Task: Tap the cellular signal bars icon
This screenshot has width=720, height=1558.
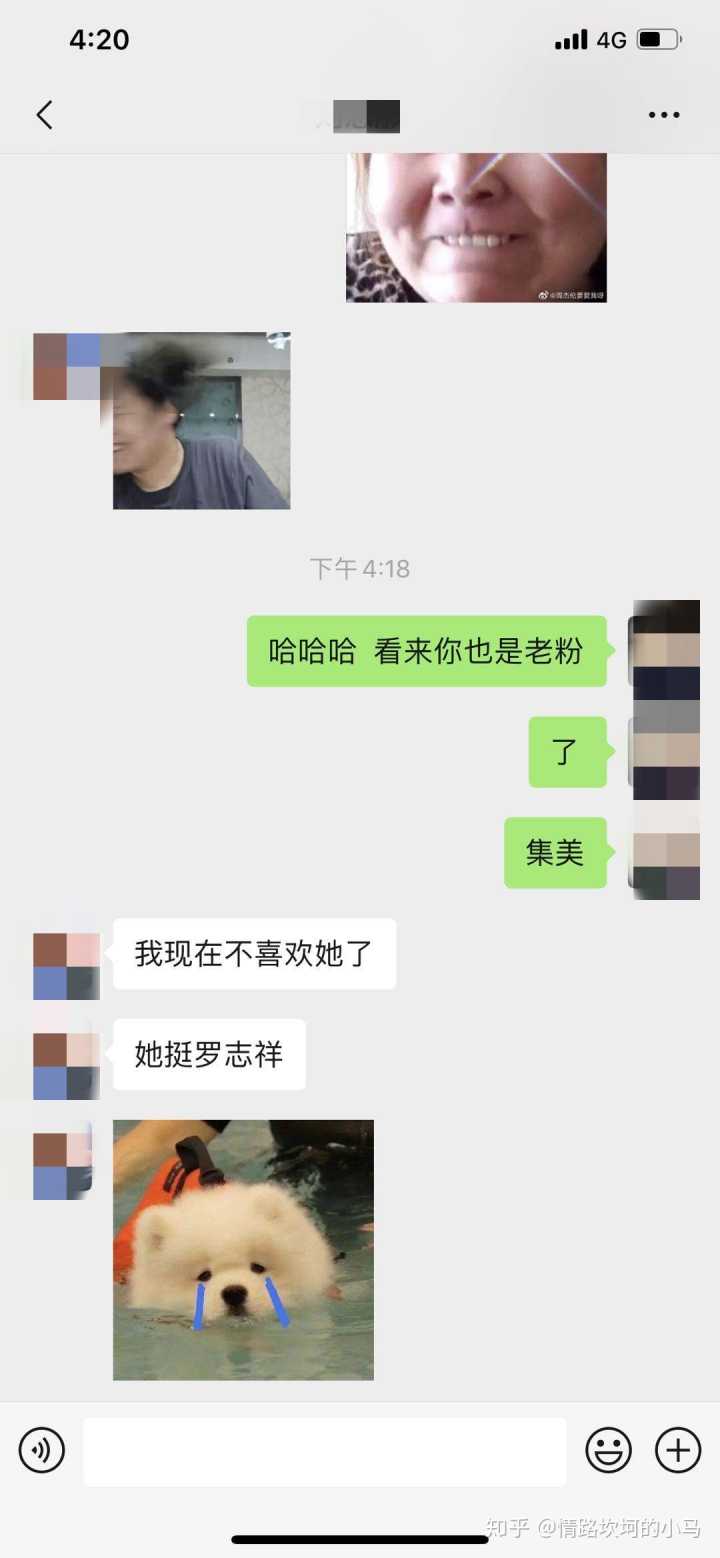Action: click(571, 40)
